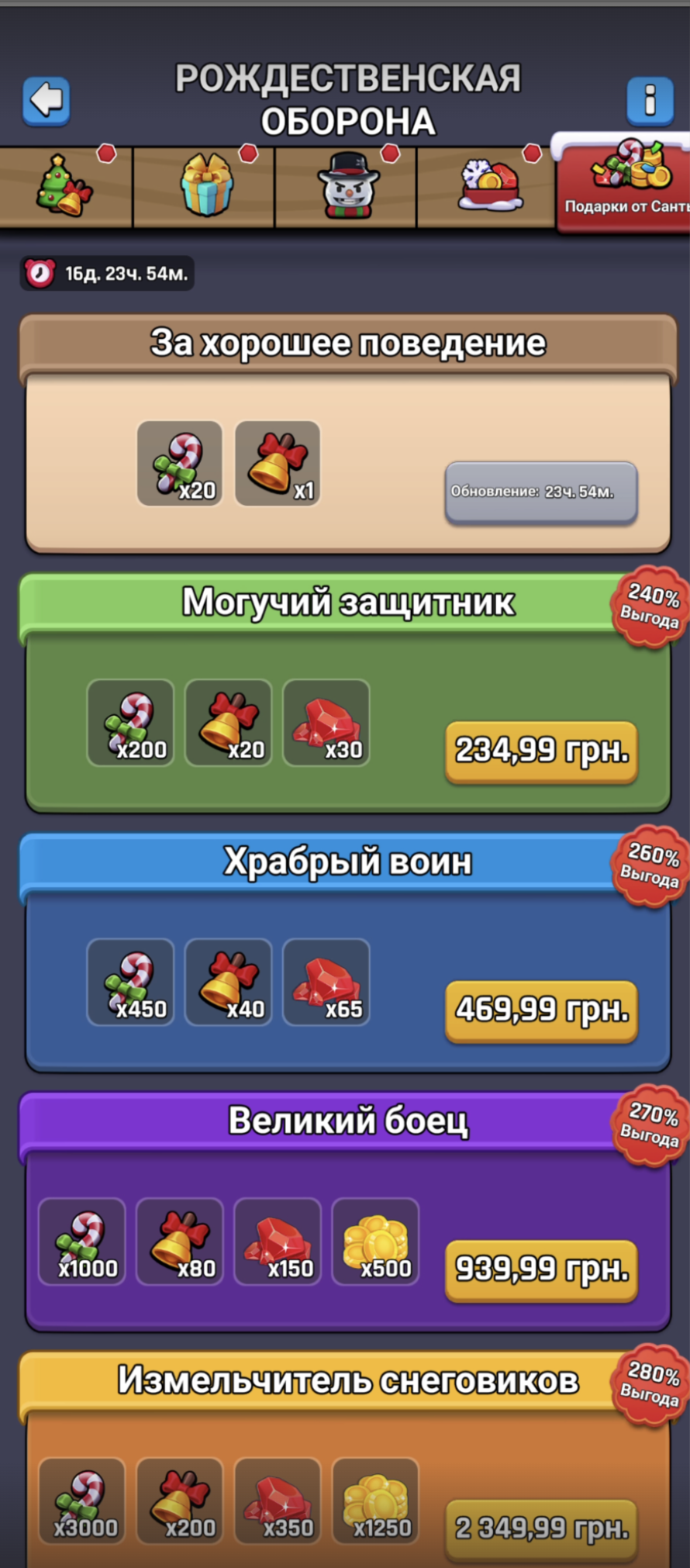
Task: Select the 2 349,99 грн purchase button
Action: pos(540,1529)
